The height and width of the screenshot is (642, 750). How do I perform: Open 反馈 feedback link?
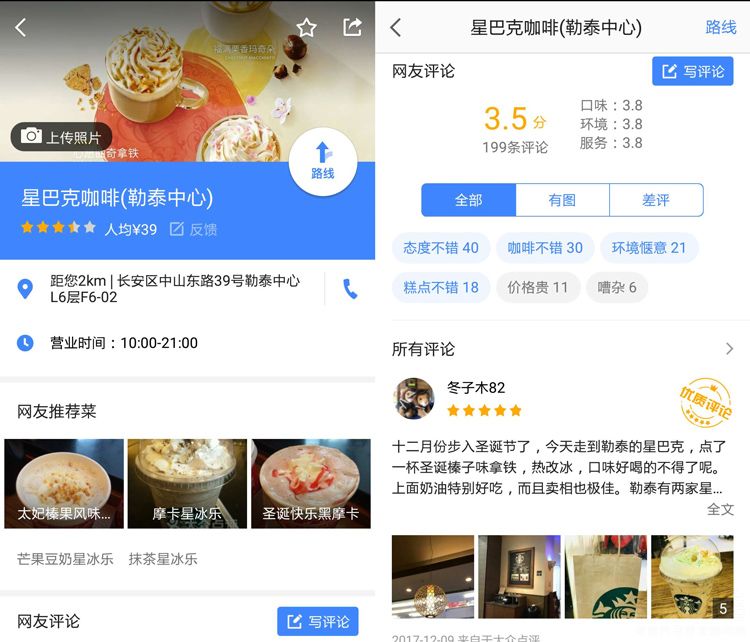click(x=193, y=229)
